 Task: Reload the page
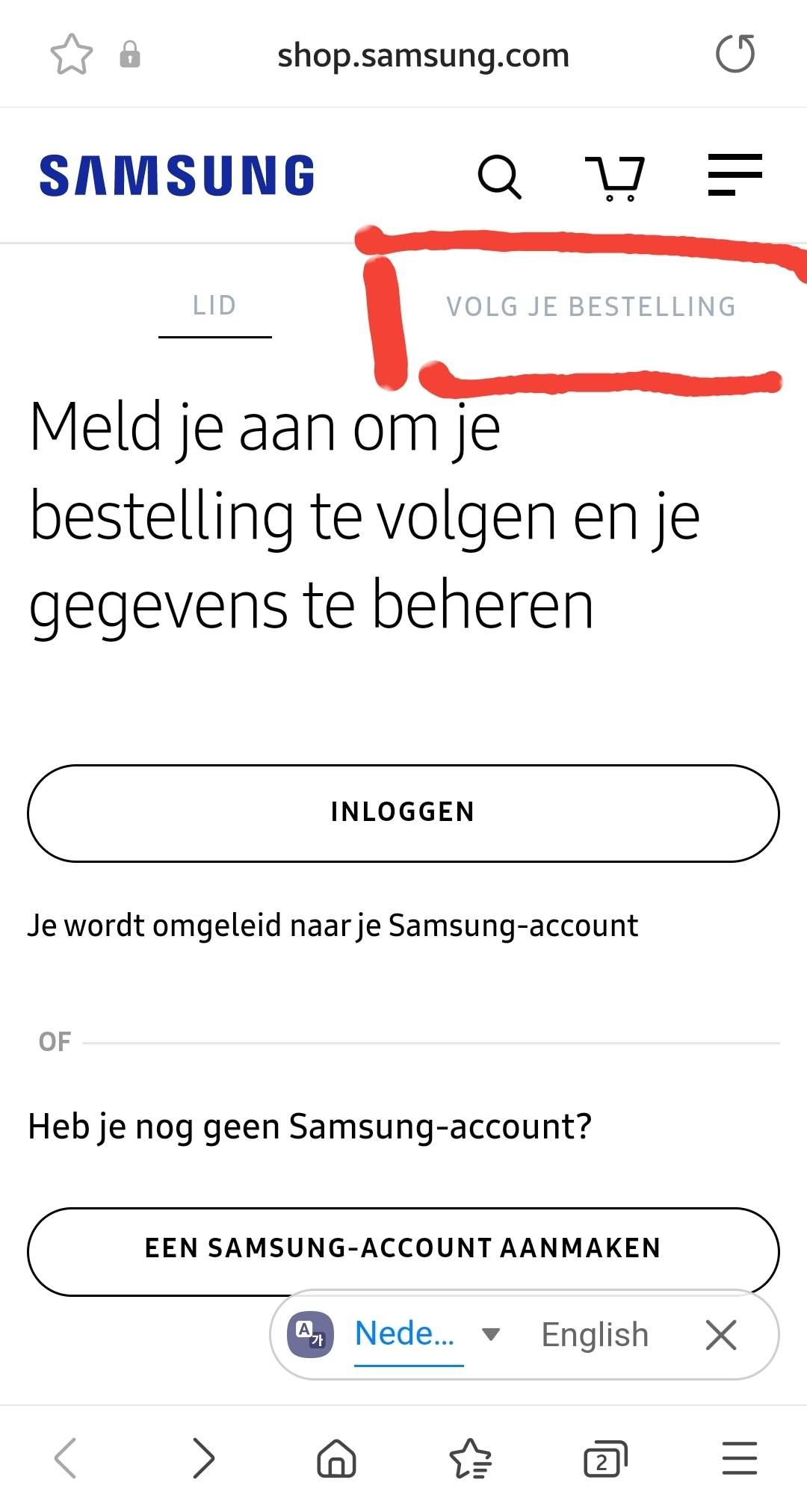click(735, 55)
